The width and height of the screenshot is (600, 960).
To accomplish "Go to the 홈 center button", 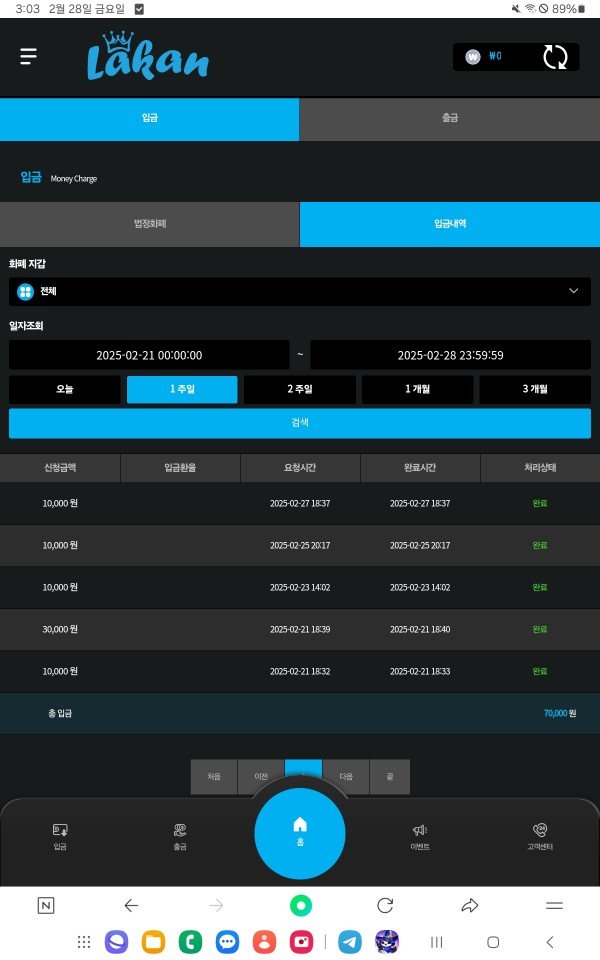I will point(300,832).
